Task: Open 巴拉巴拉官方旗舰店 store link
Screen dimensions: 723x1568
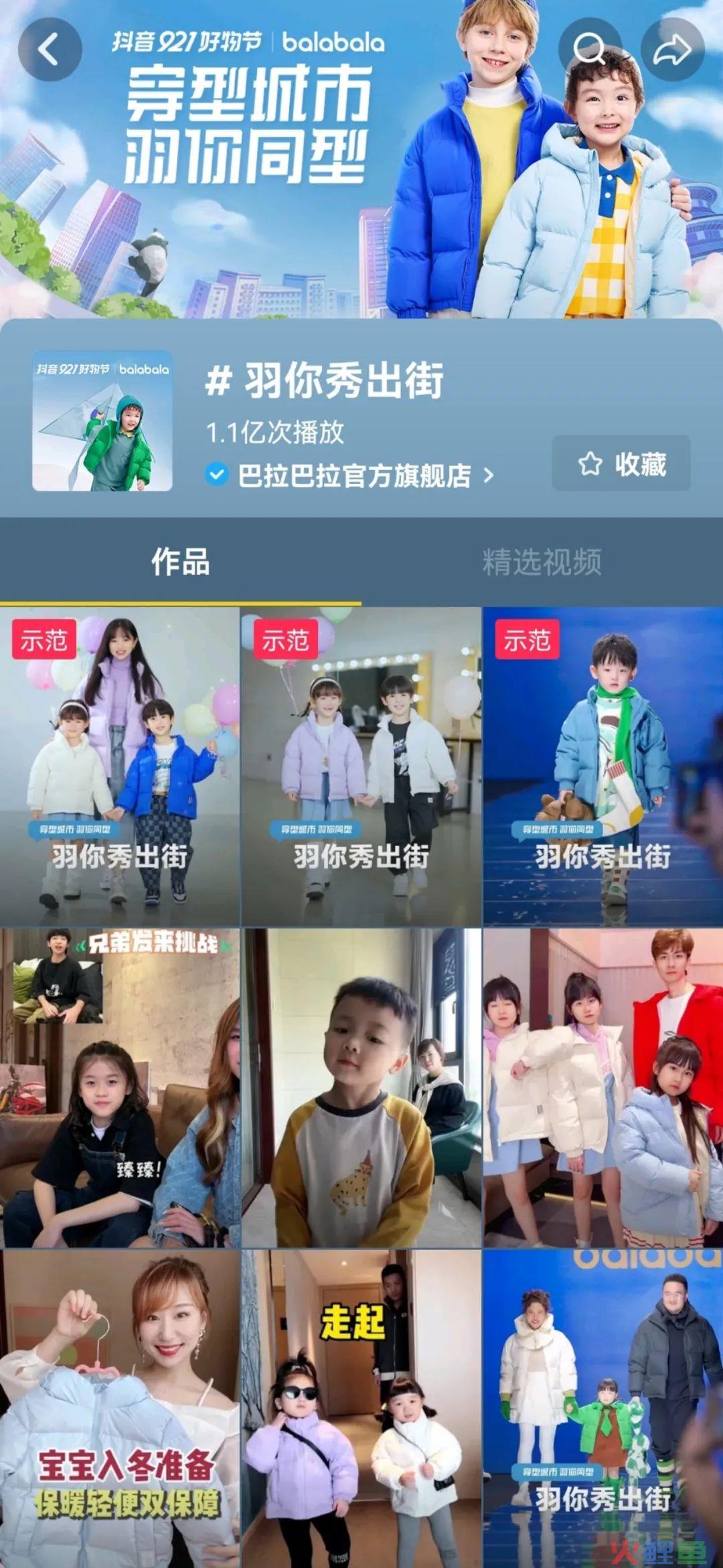Action: 353,475
